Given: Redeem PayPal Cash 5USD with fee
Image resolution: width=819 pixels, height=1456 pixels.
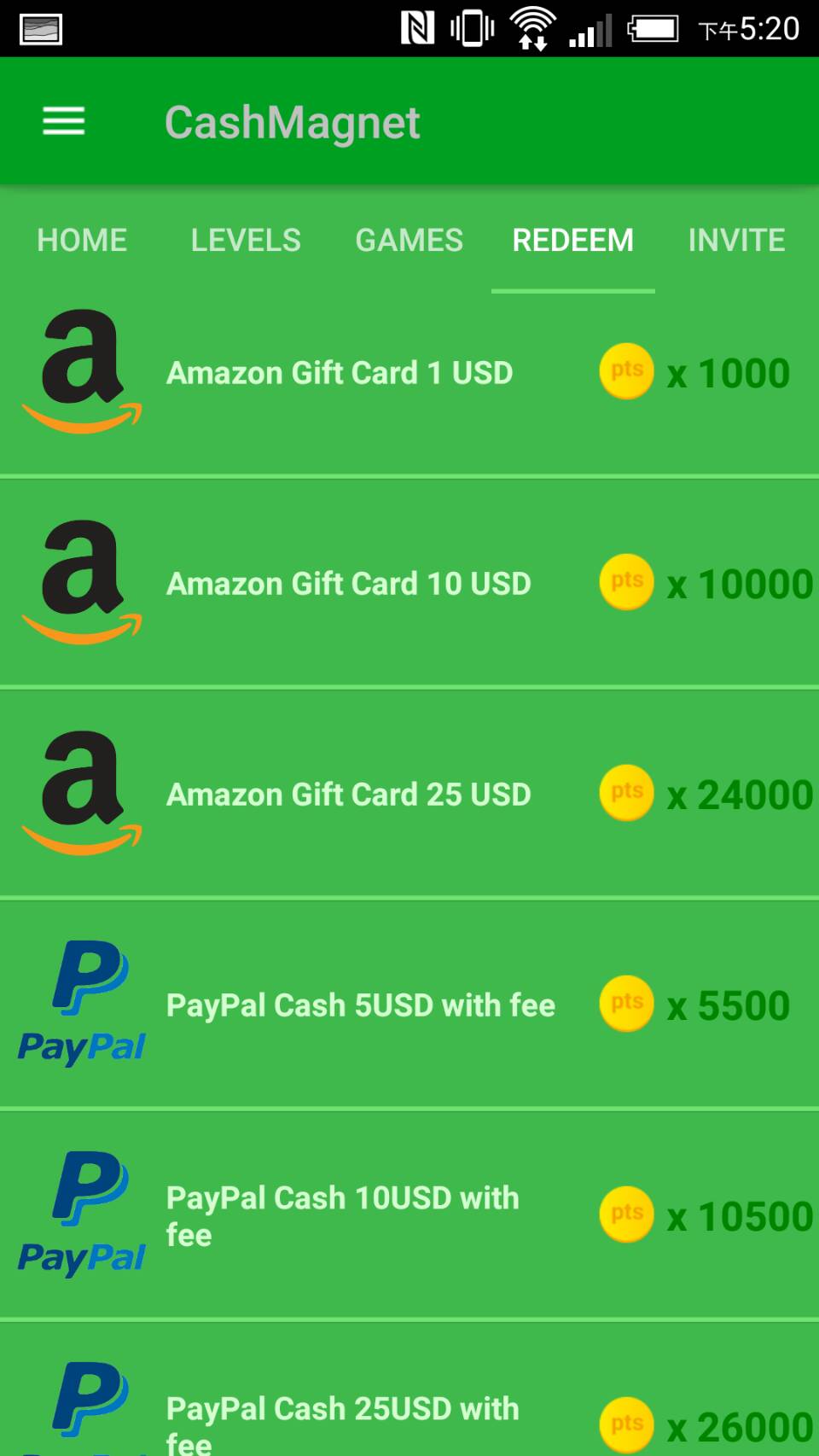Looking at the screenshot, I should click(409, 1005).
